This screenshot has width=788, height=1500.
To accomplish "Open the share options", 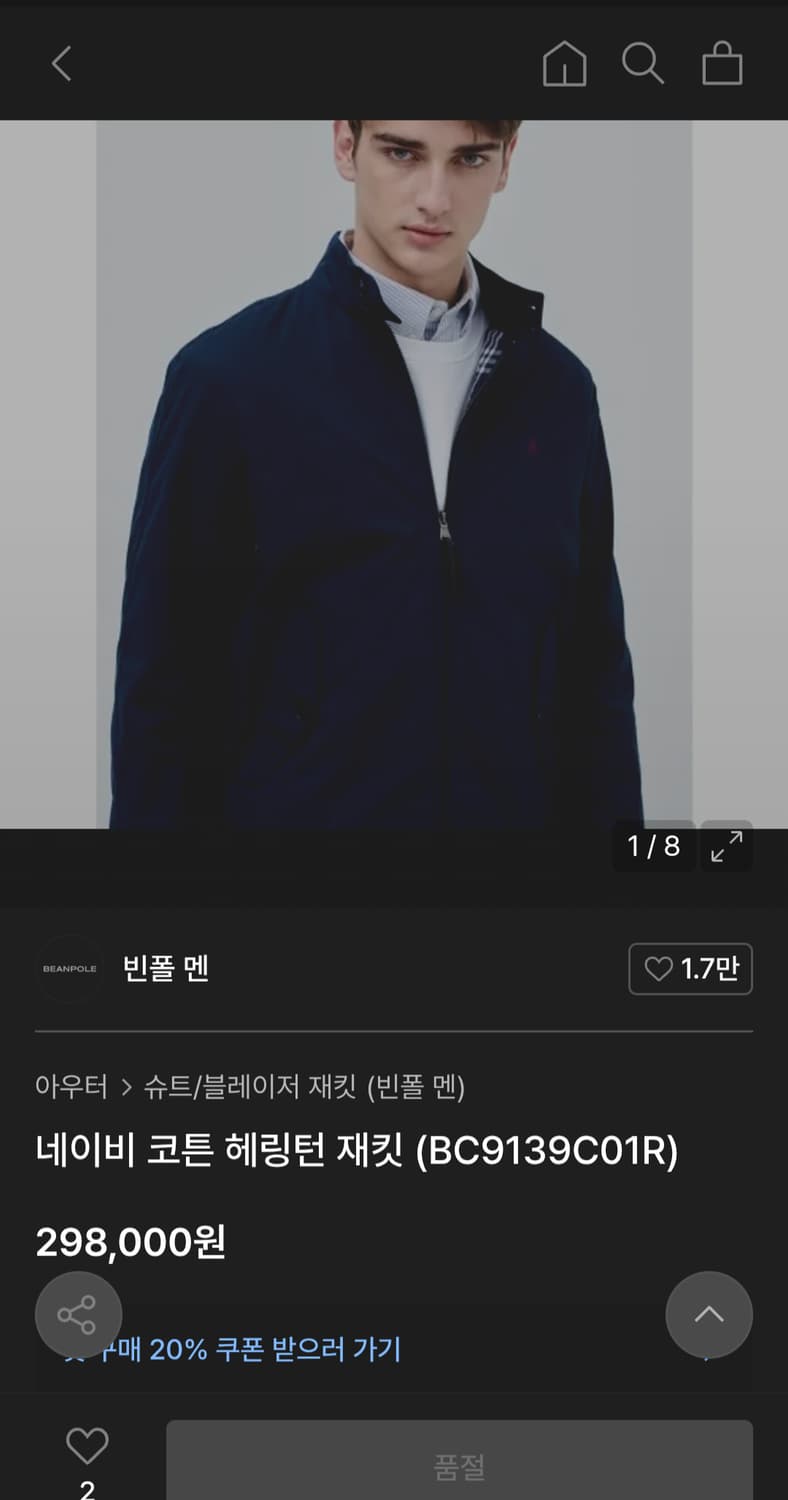I will click(78, 1315).
